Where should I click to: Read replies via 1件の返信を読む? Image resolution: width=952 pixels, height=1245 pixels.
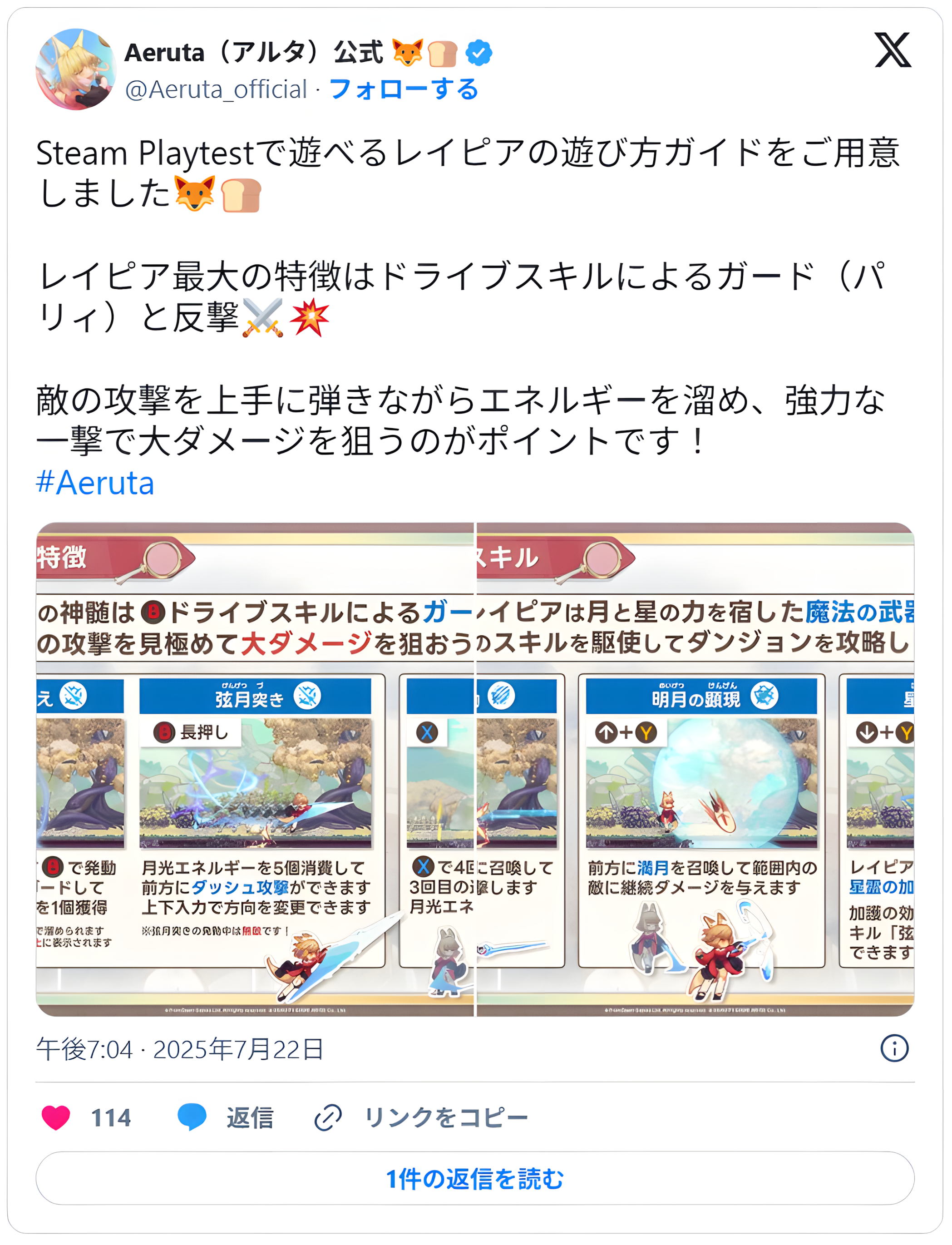click(475, 1179)
